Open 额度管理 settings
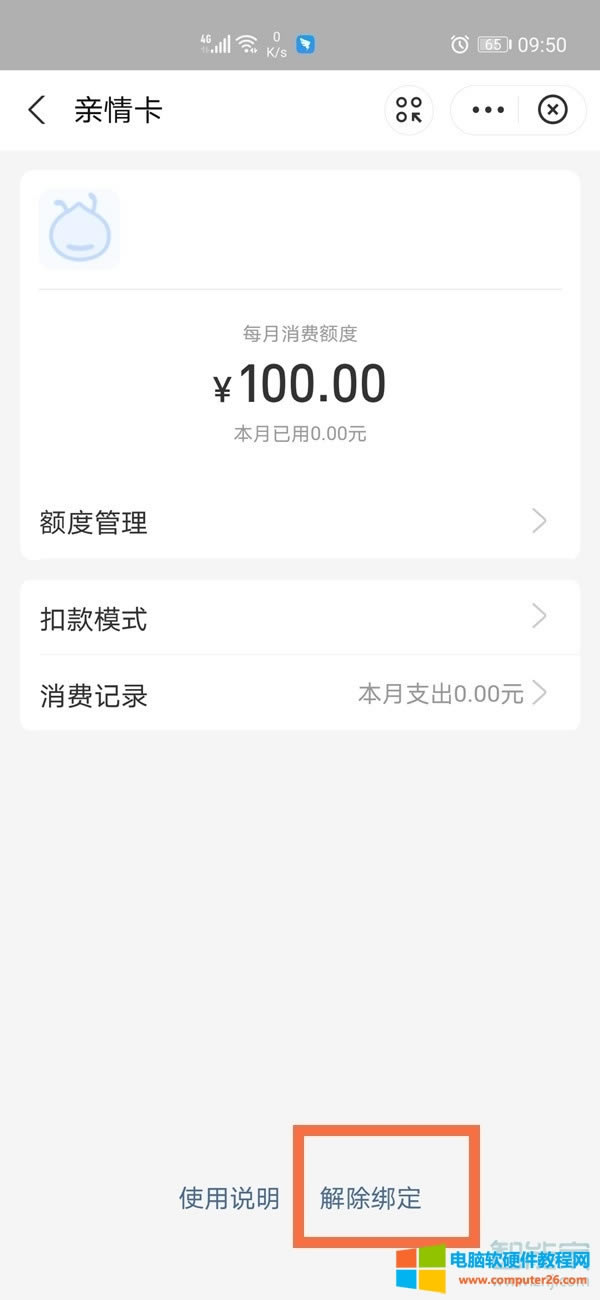600x1300 pixels. click(299, 522)
